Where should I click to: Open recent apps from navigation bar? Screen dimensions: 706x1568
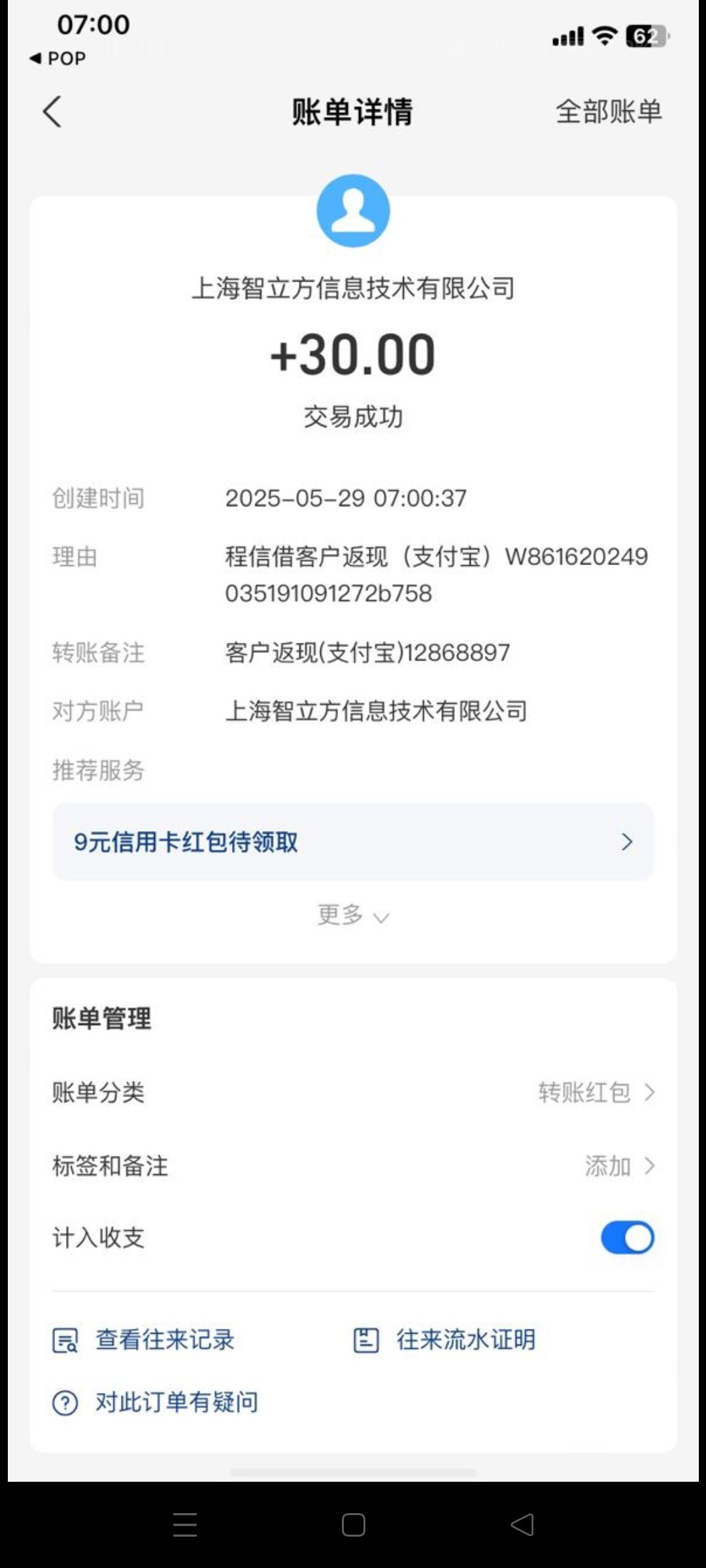point(185,1525)
